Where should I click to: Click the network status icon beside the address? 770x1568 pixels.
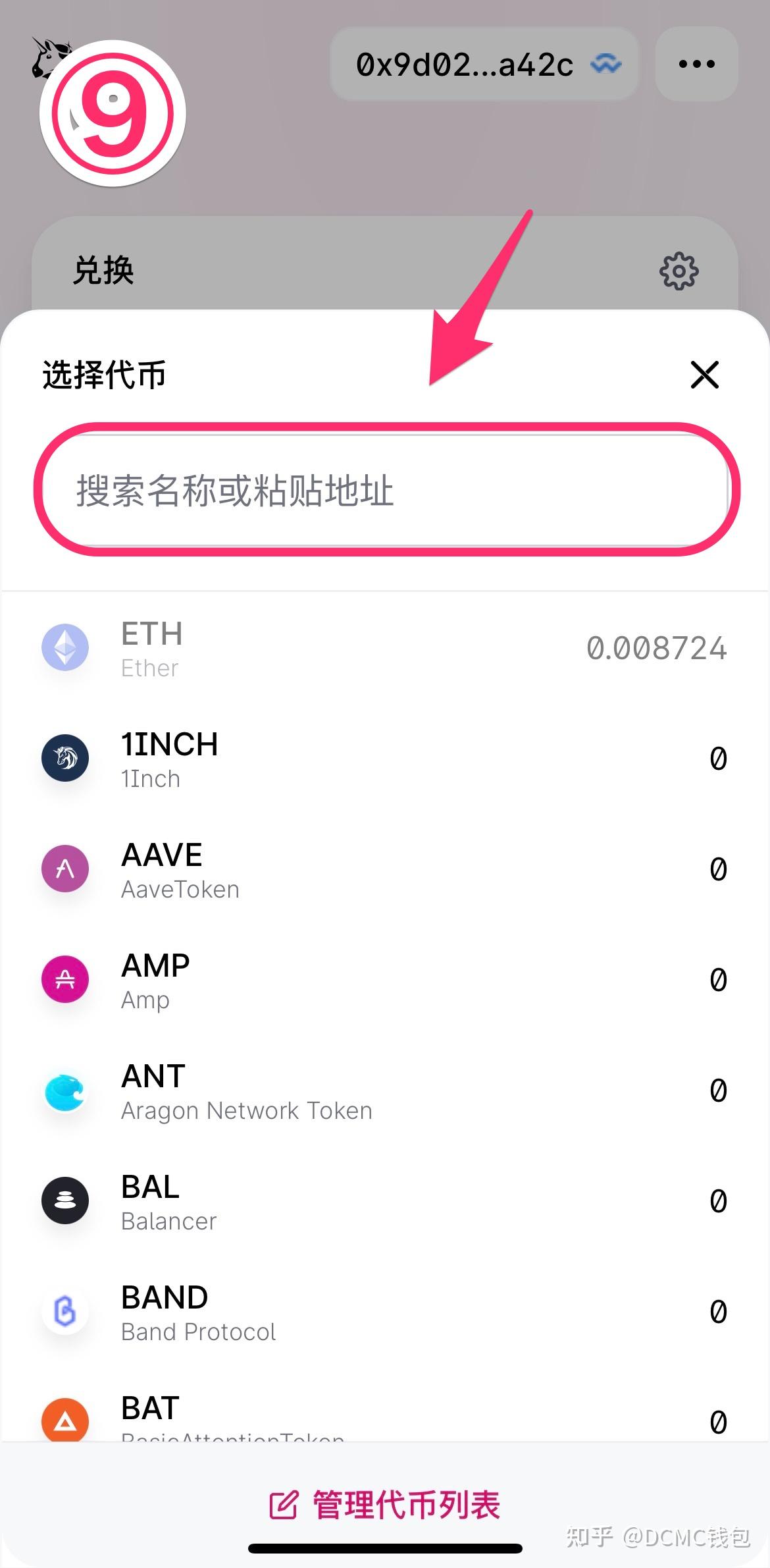(606, 64)
